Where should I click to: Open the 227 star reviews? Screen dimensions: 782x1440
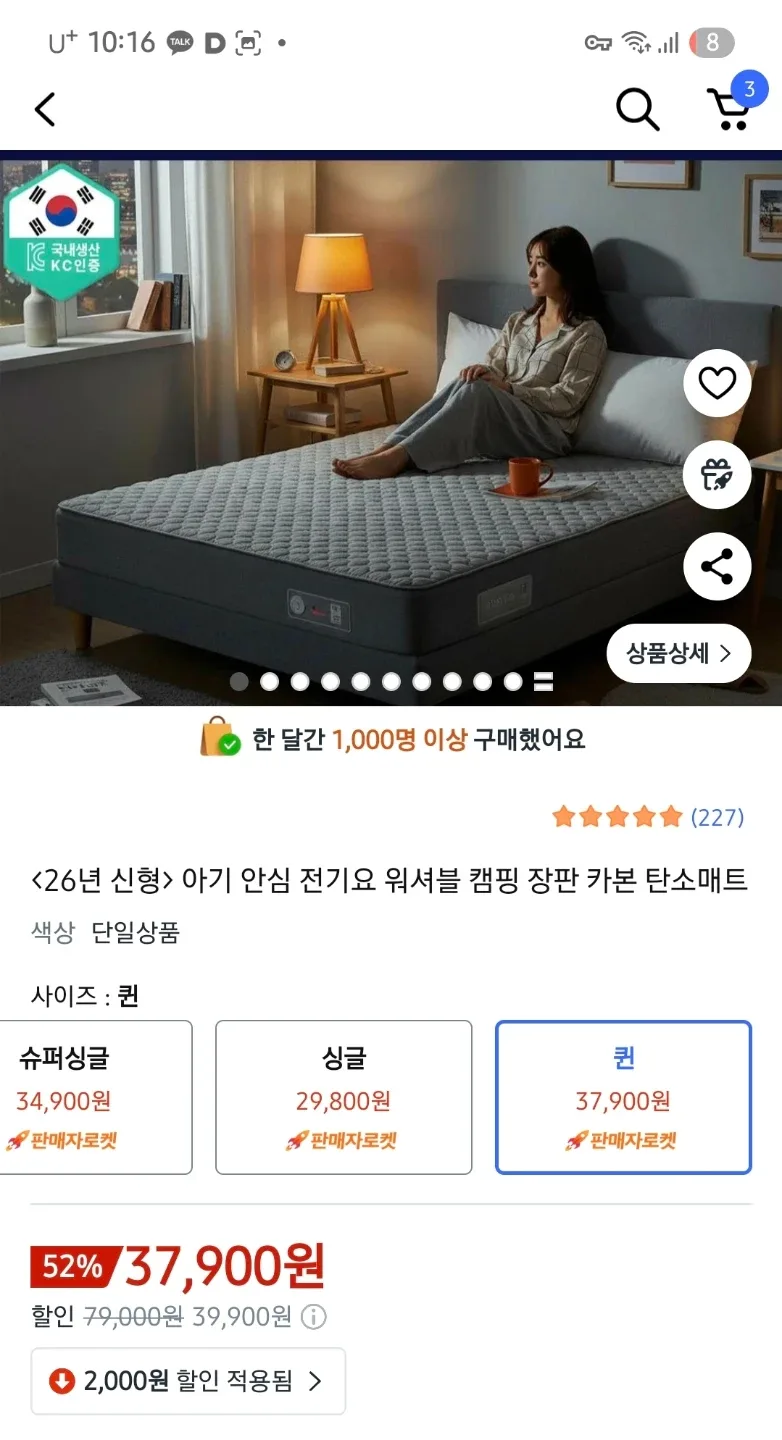(x=648, y=817)
